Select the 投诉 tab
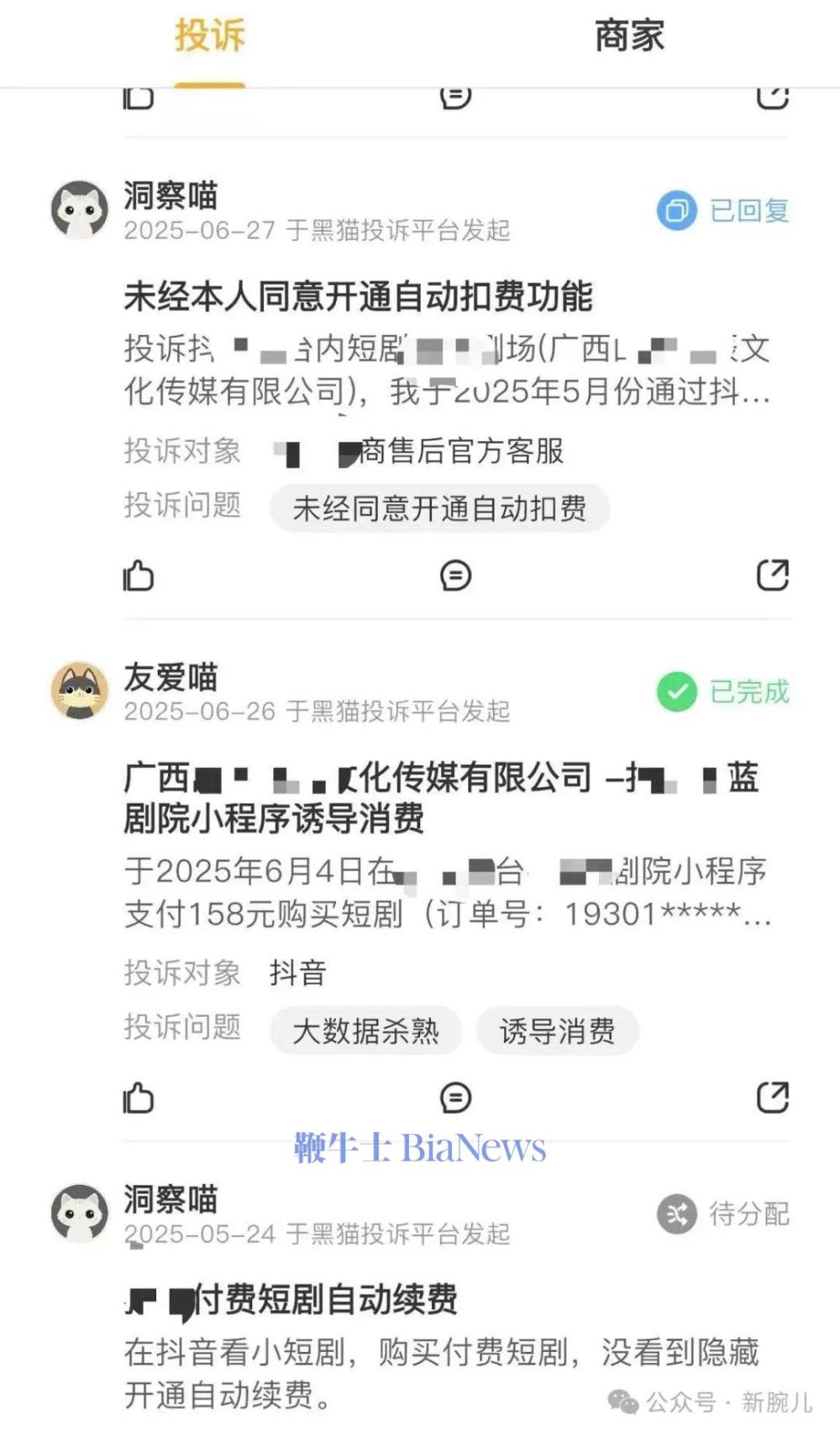840x1436 pixels. [209, 36]
